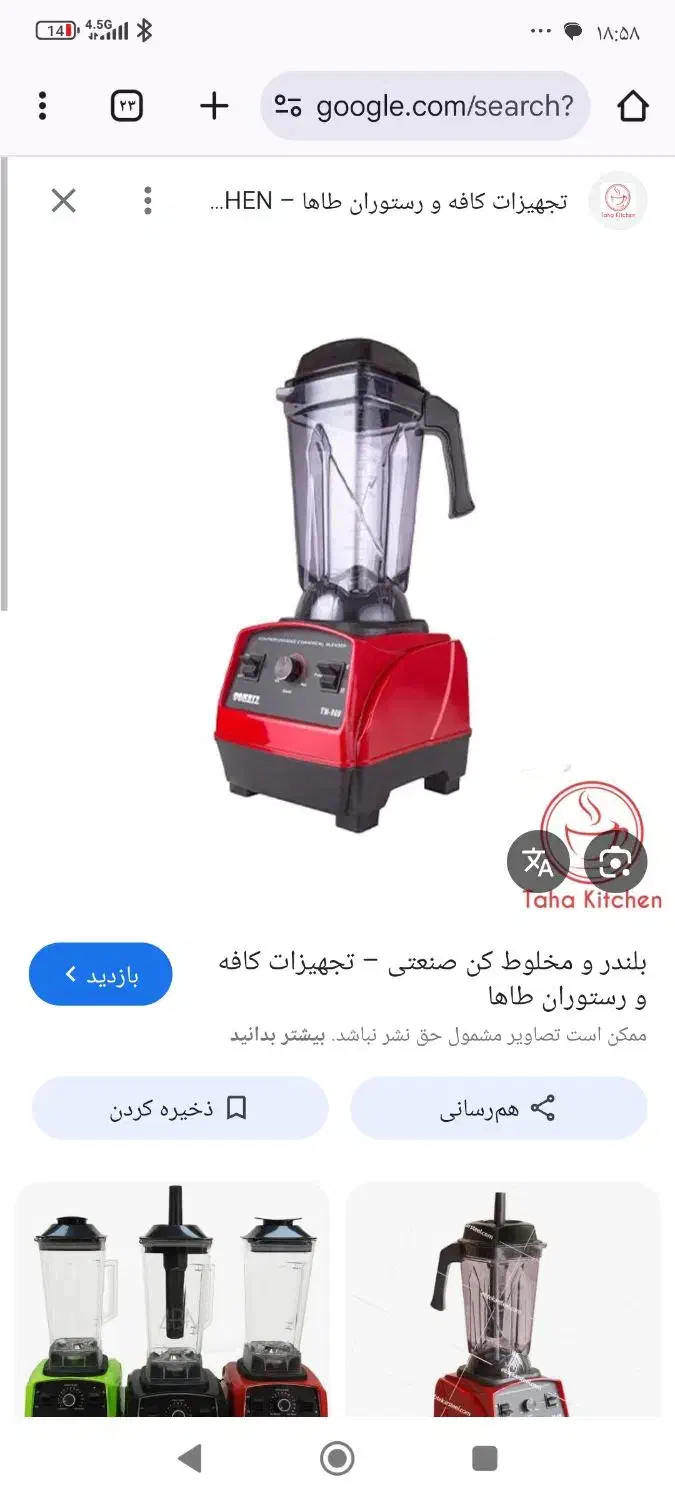
Task: Open recent apps from the navigation bar
Action: click(485, 1458)
